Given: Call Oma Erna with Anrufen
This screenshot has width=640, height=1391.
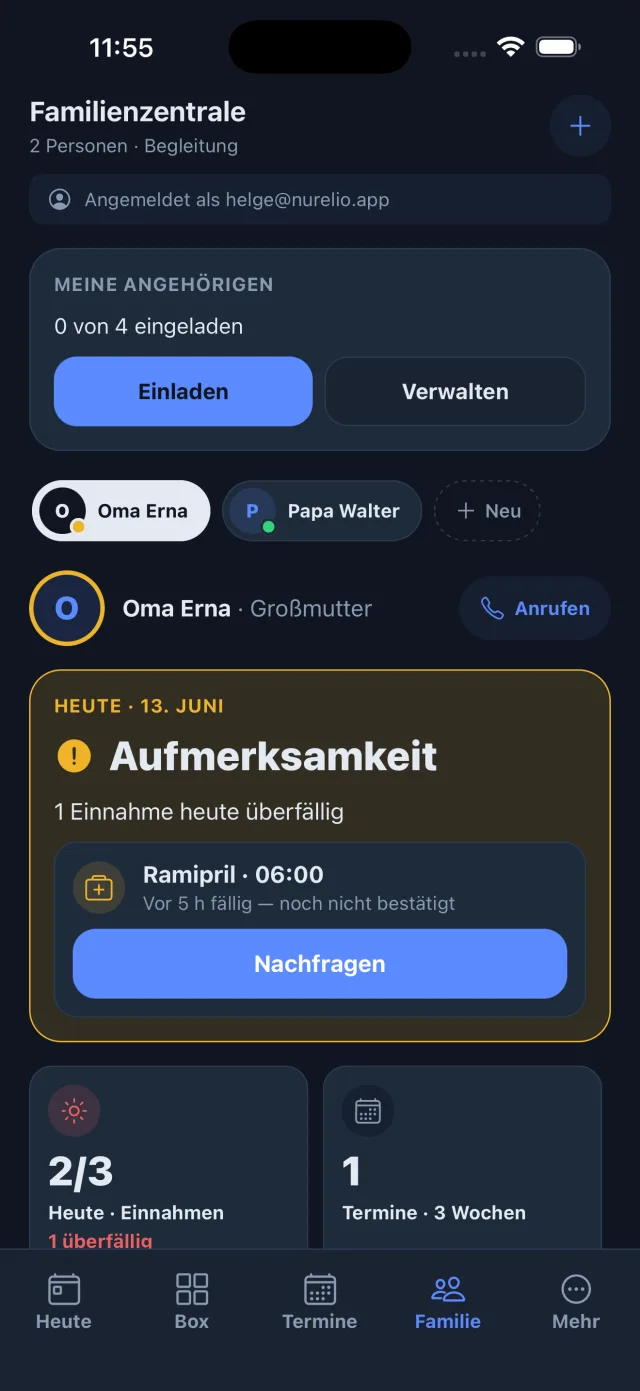Looking at the screenshot, I should 535,608.
